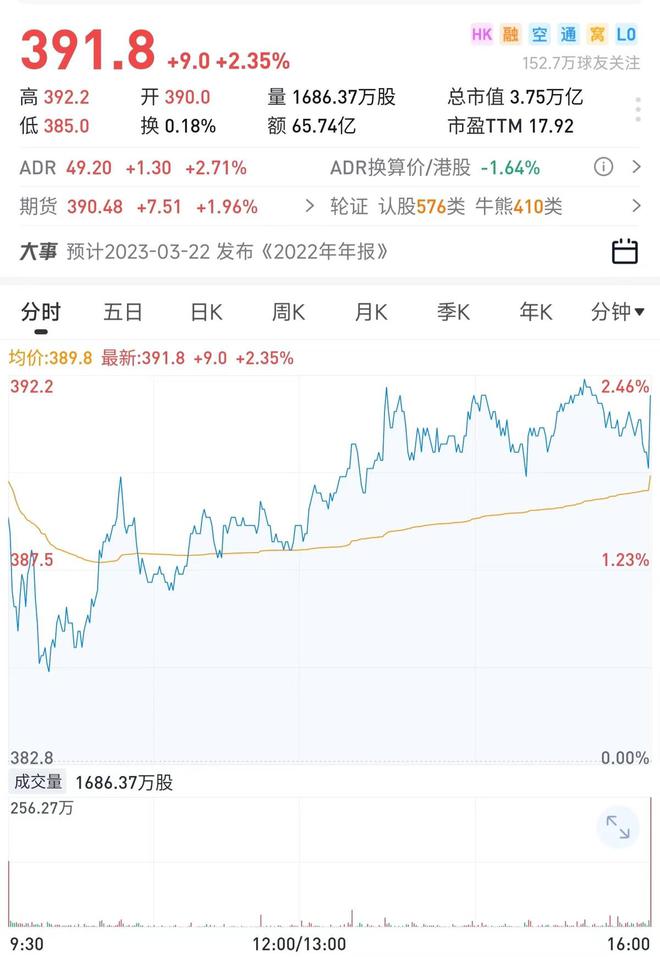Open the 周K chart tab
Viewport: 660px width, 957px height.
pos(288,312)
